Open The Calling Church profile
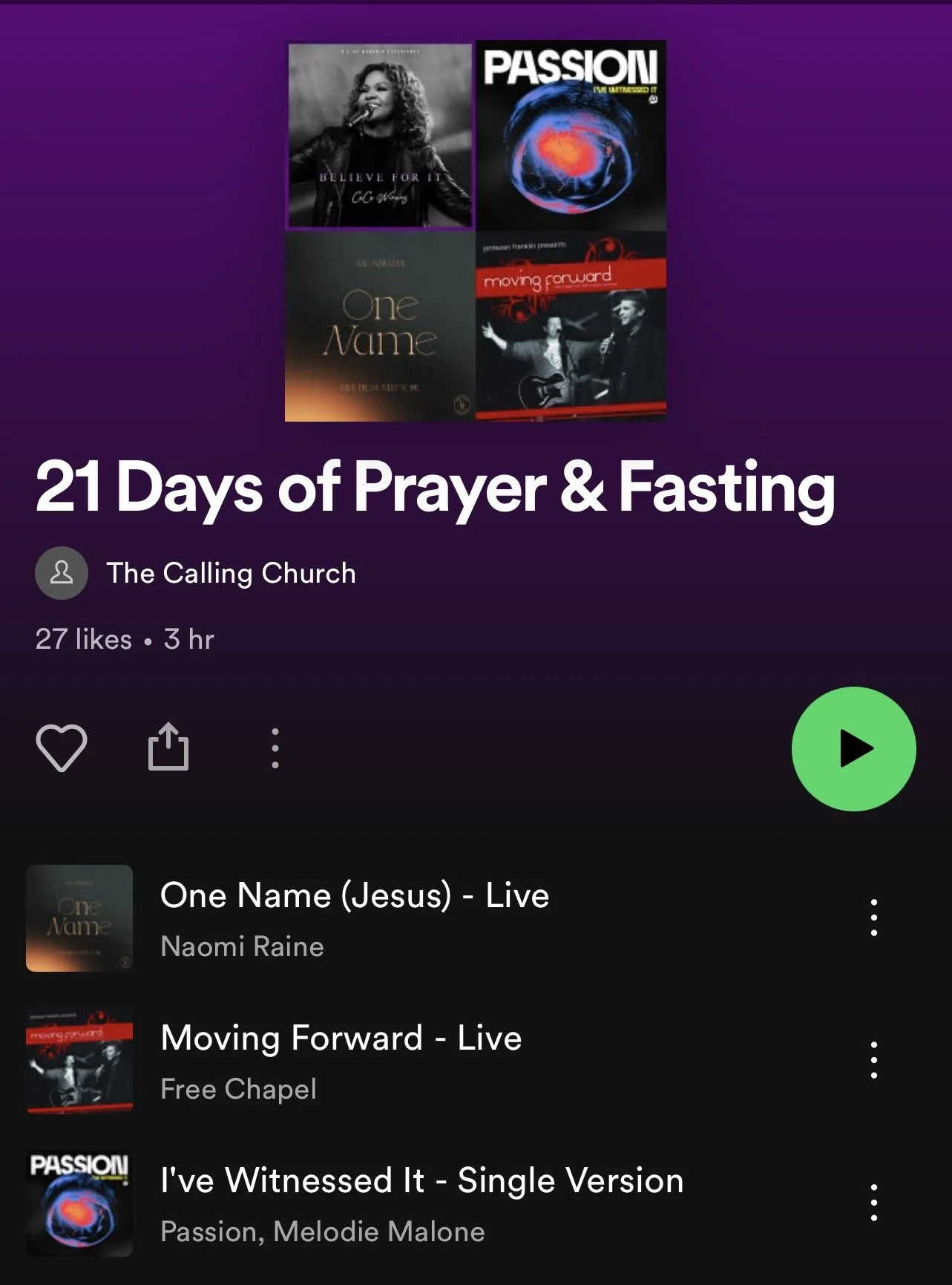 coord(230,573)
